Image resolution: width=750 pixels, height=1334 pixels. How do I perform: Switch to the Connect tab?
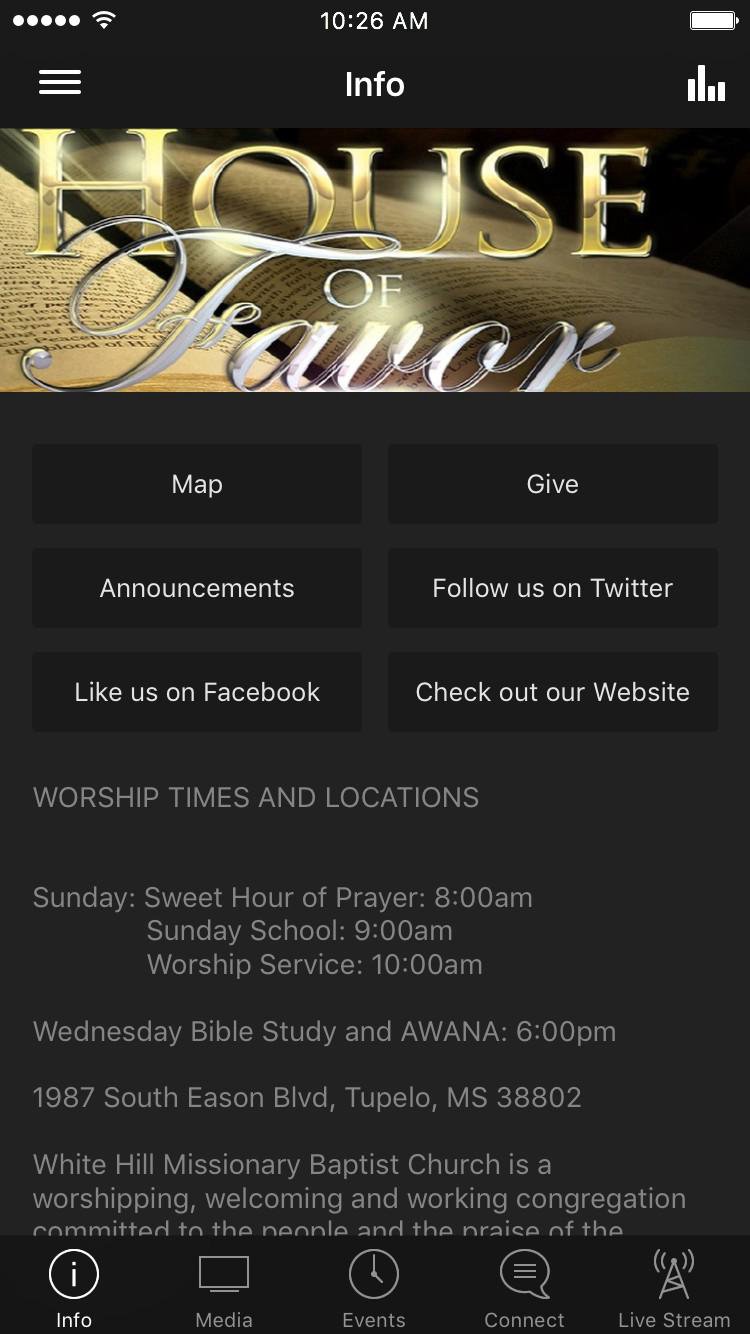[x=524, y=1288]
